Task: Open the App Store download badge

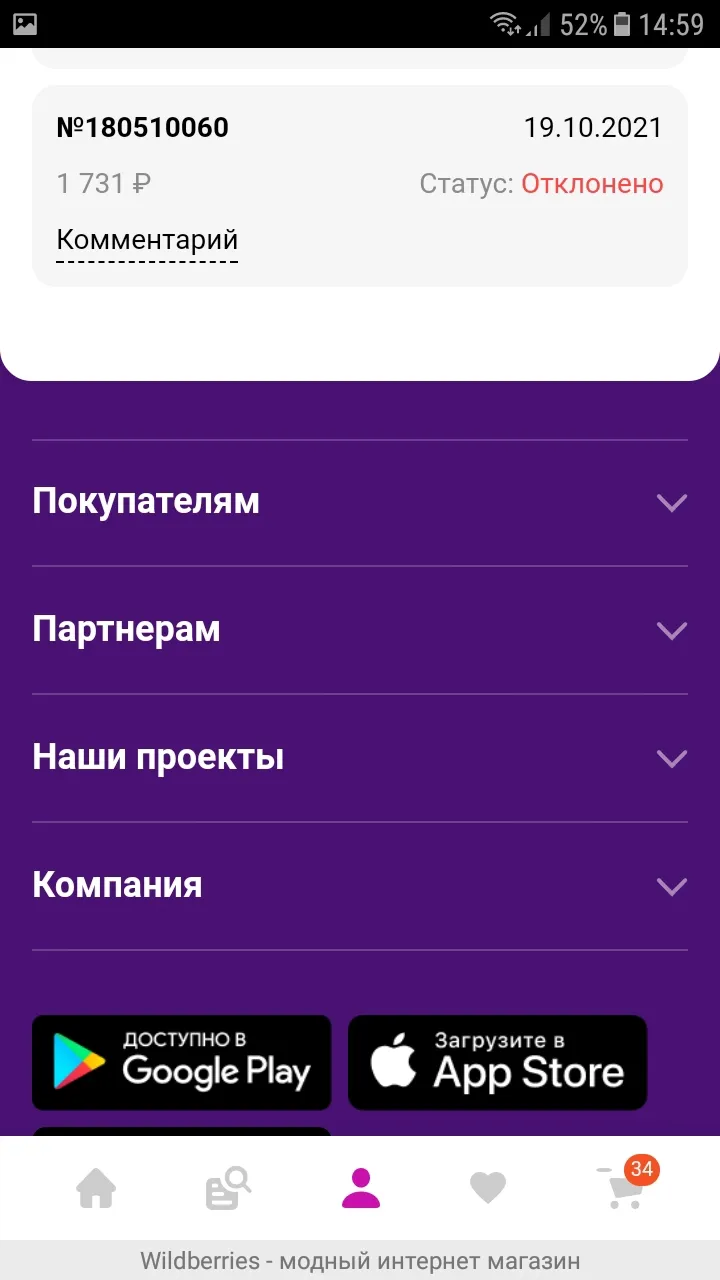Action: [x=497, y=1063]
